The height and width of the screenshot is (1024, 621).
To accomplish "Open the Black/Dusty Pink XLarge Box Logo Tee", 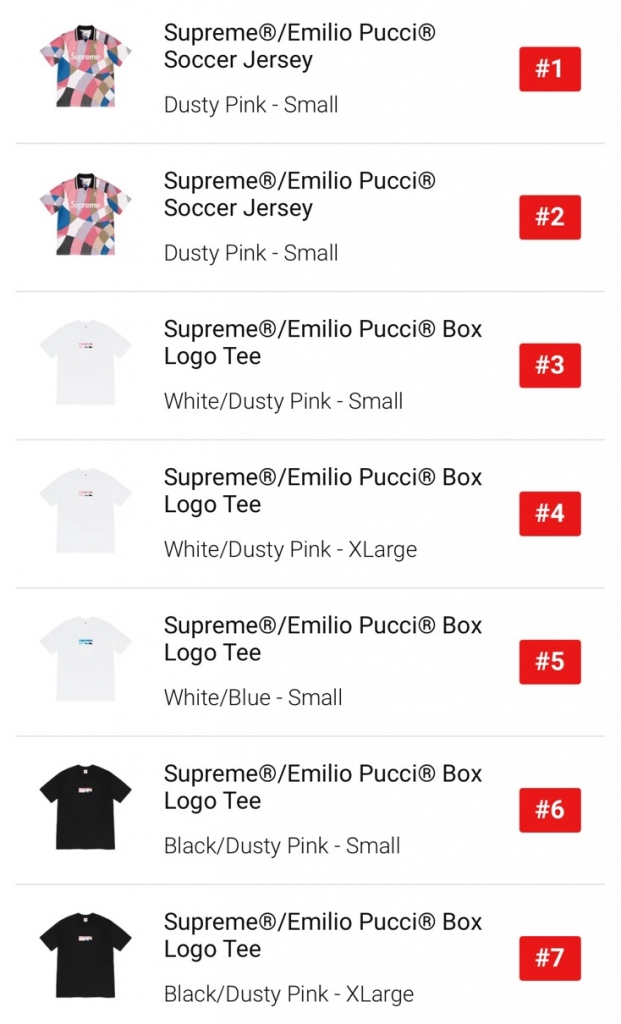I will (310, 957).
